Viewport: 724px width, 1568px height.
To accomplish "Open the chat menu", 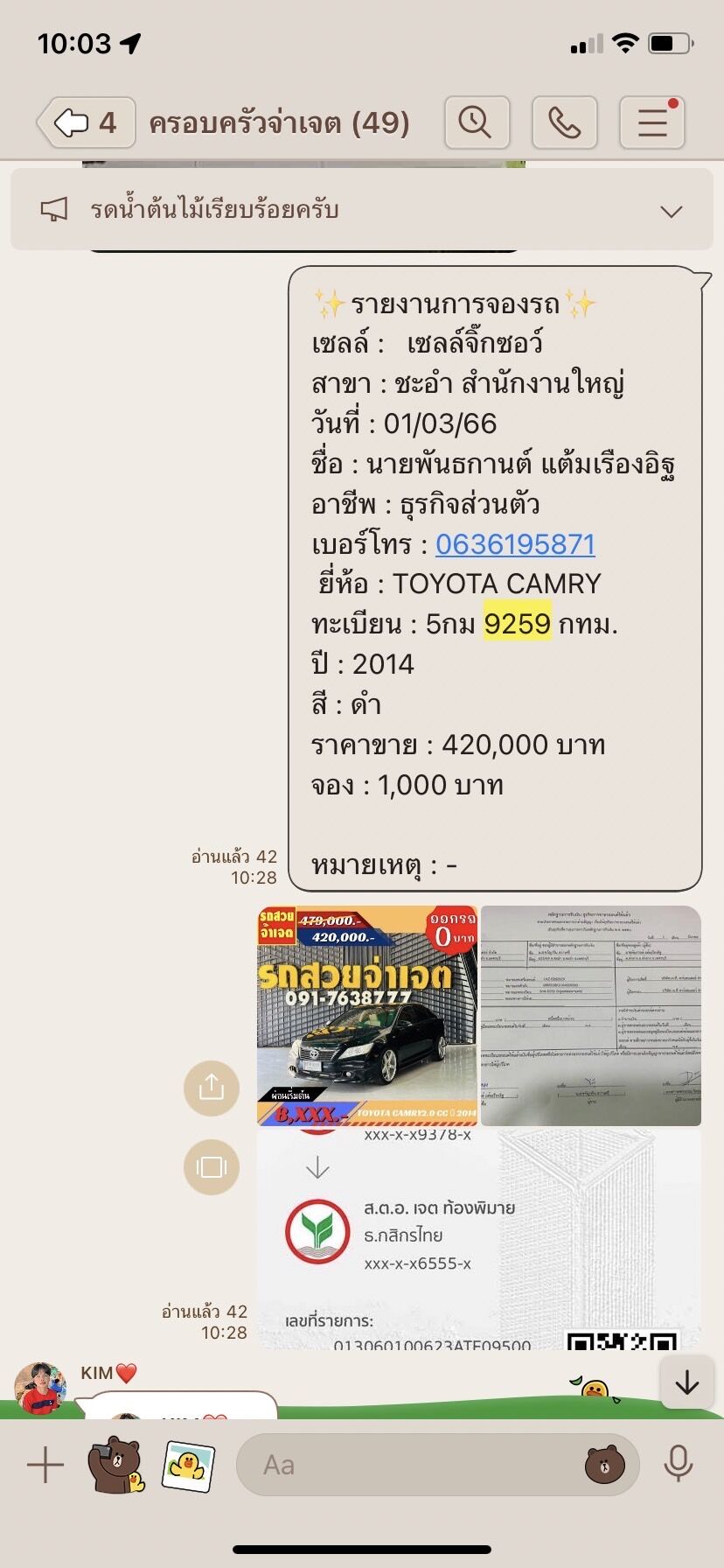I will tap(652, 122).
